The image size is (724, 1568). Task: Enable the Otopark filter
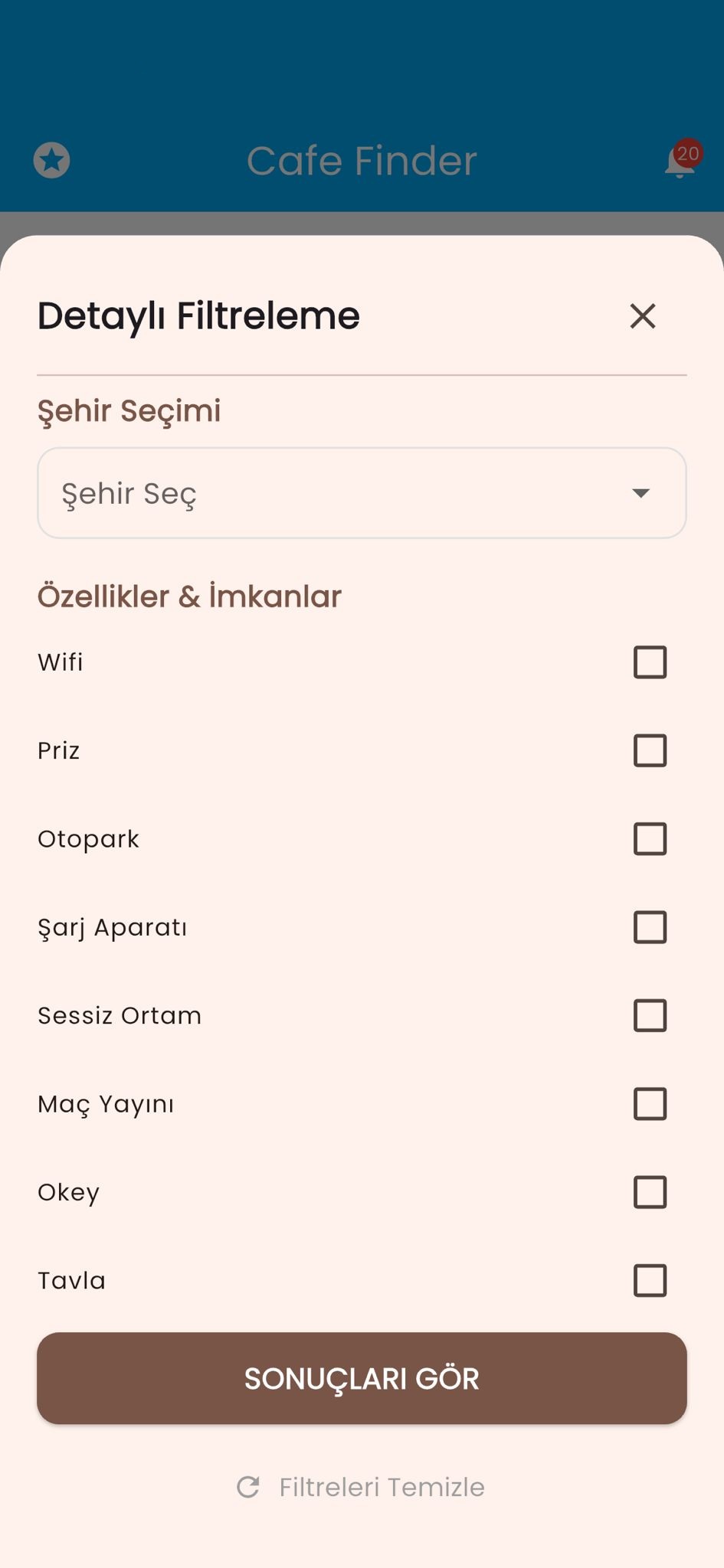pos(649,839)
